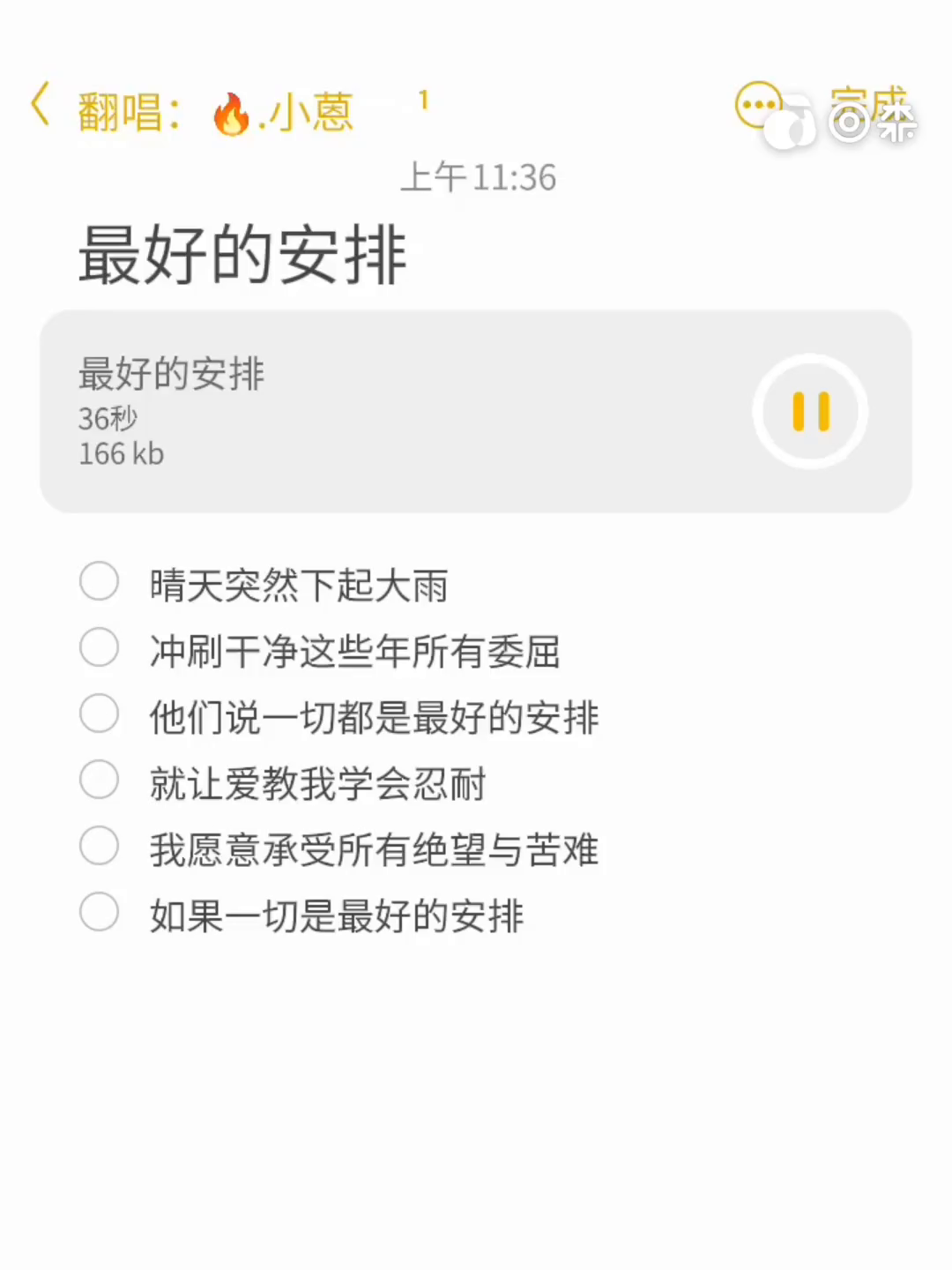The height and width of the screenshot is (1270, 952).
Task: Check off 晴天突然下起大雨
Action: (100, 582)
